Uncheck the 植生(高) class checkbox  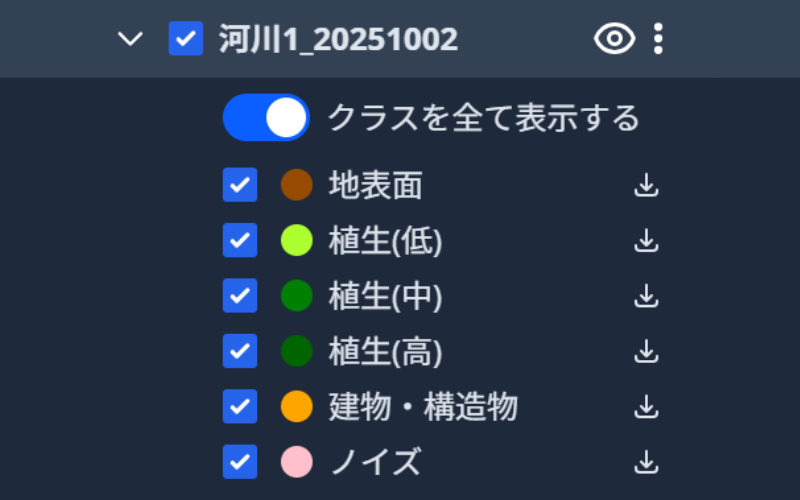(240, 351)
